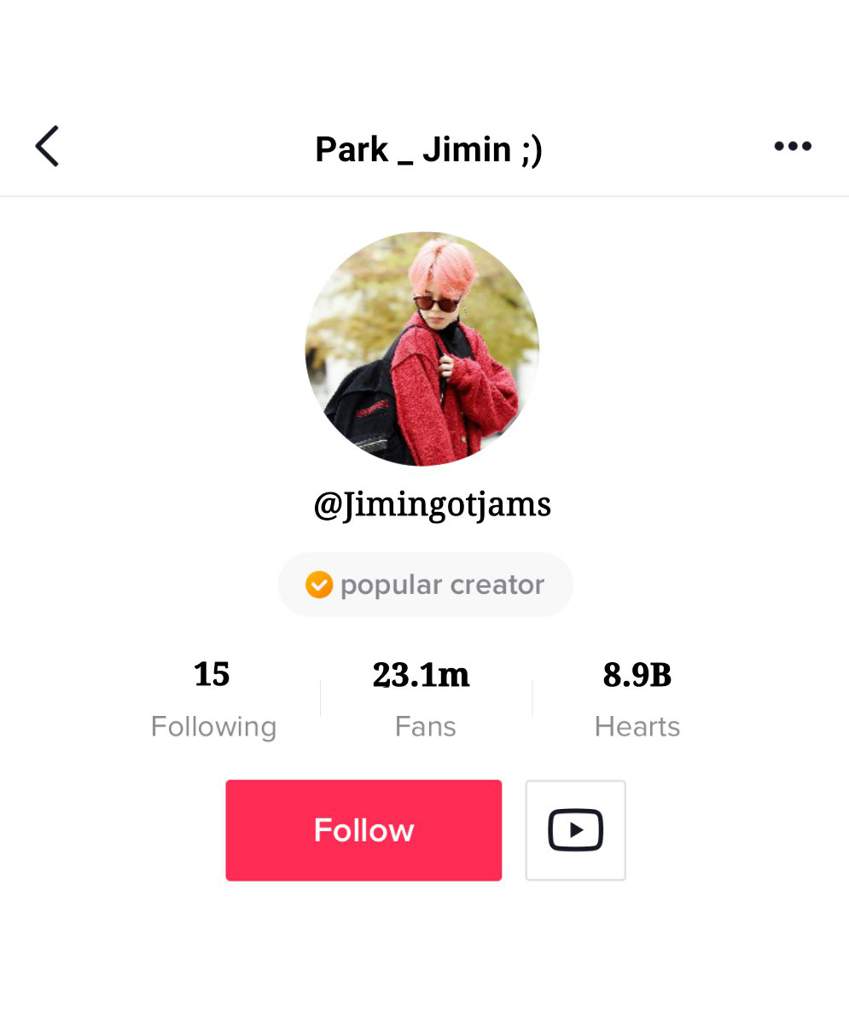
Task: Open the three-dot overflow menu
Action: click(792, 147)
